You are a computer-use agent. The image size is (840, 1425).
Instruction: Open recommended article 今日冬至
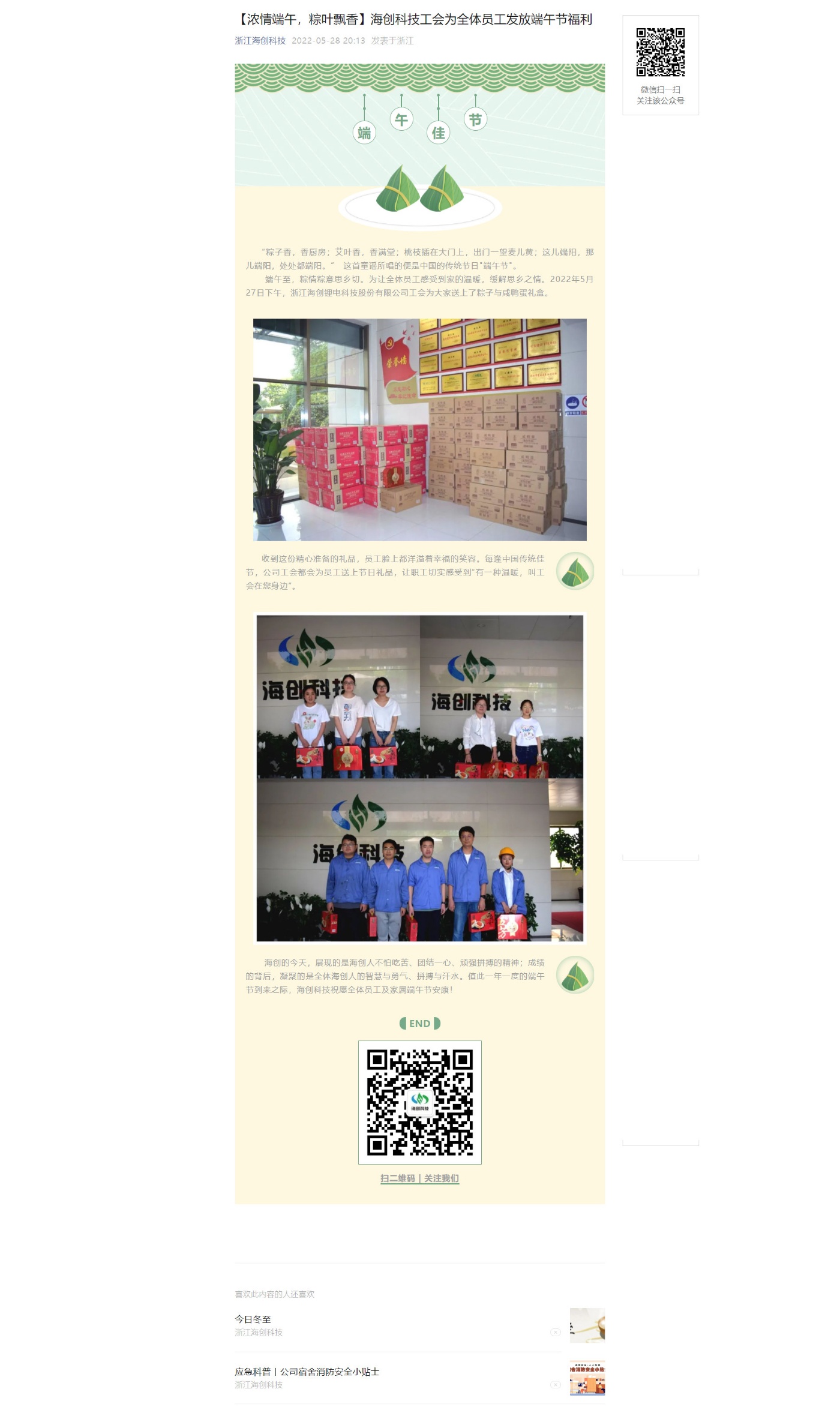[253, 1319]
